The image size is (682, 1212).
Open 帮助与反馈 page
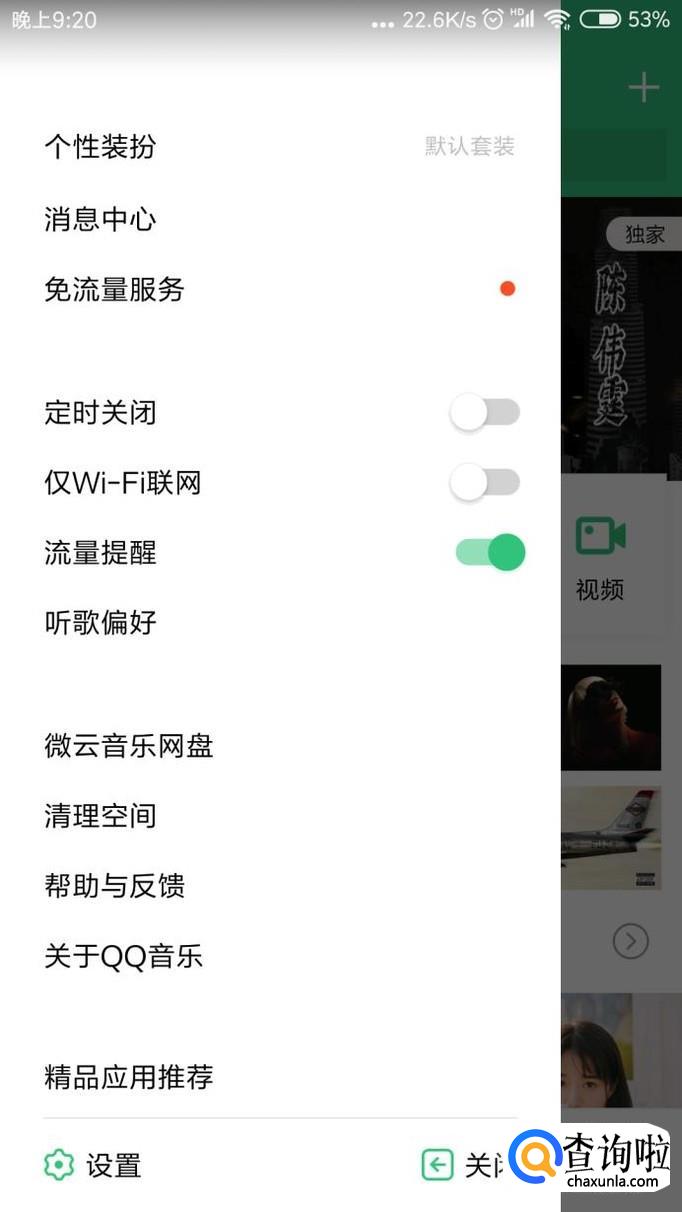pyautogui.click(x=115, y=886)
